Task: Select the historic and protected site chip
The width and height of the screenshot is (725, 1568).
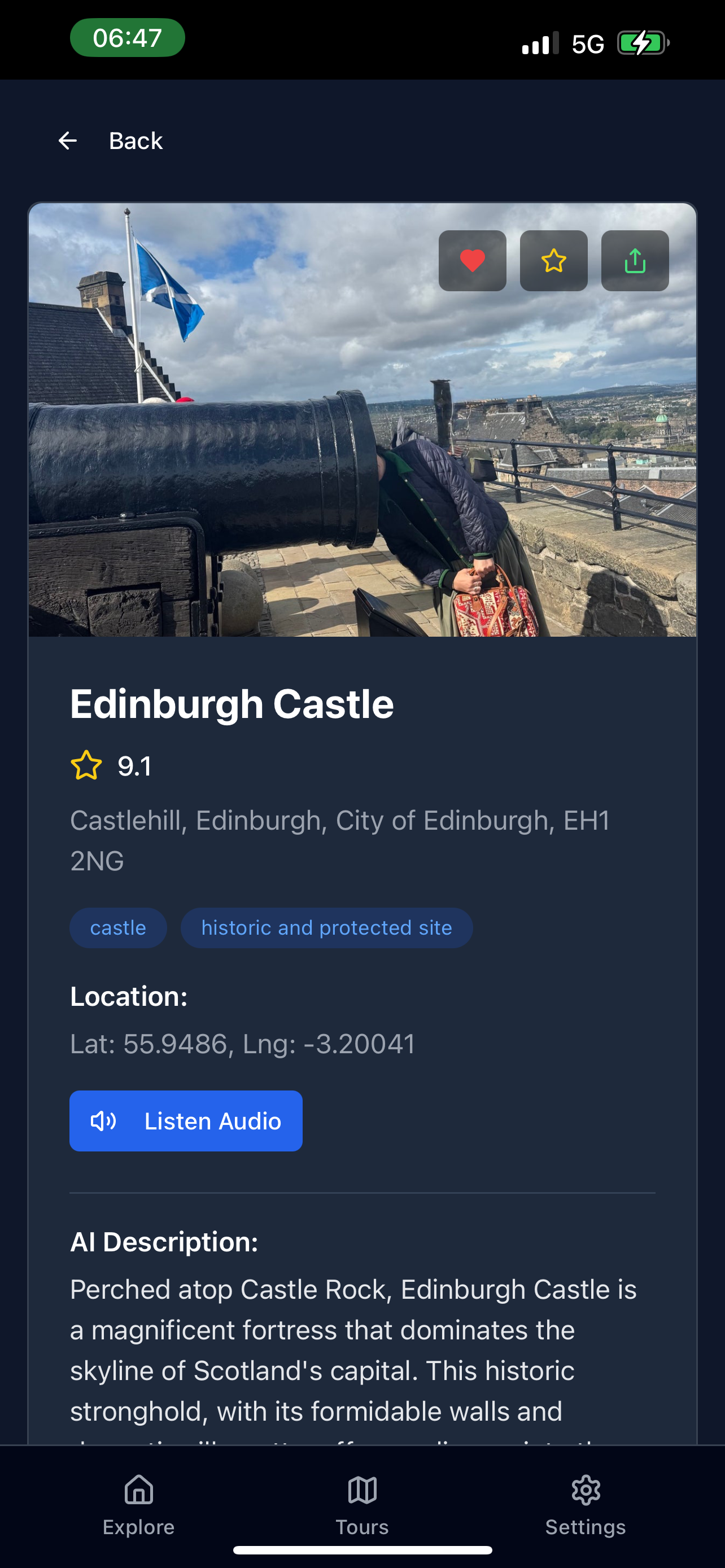Action: 326,928
